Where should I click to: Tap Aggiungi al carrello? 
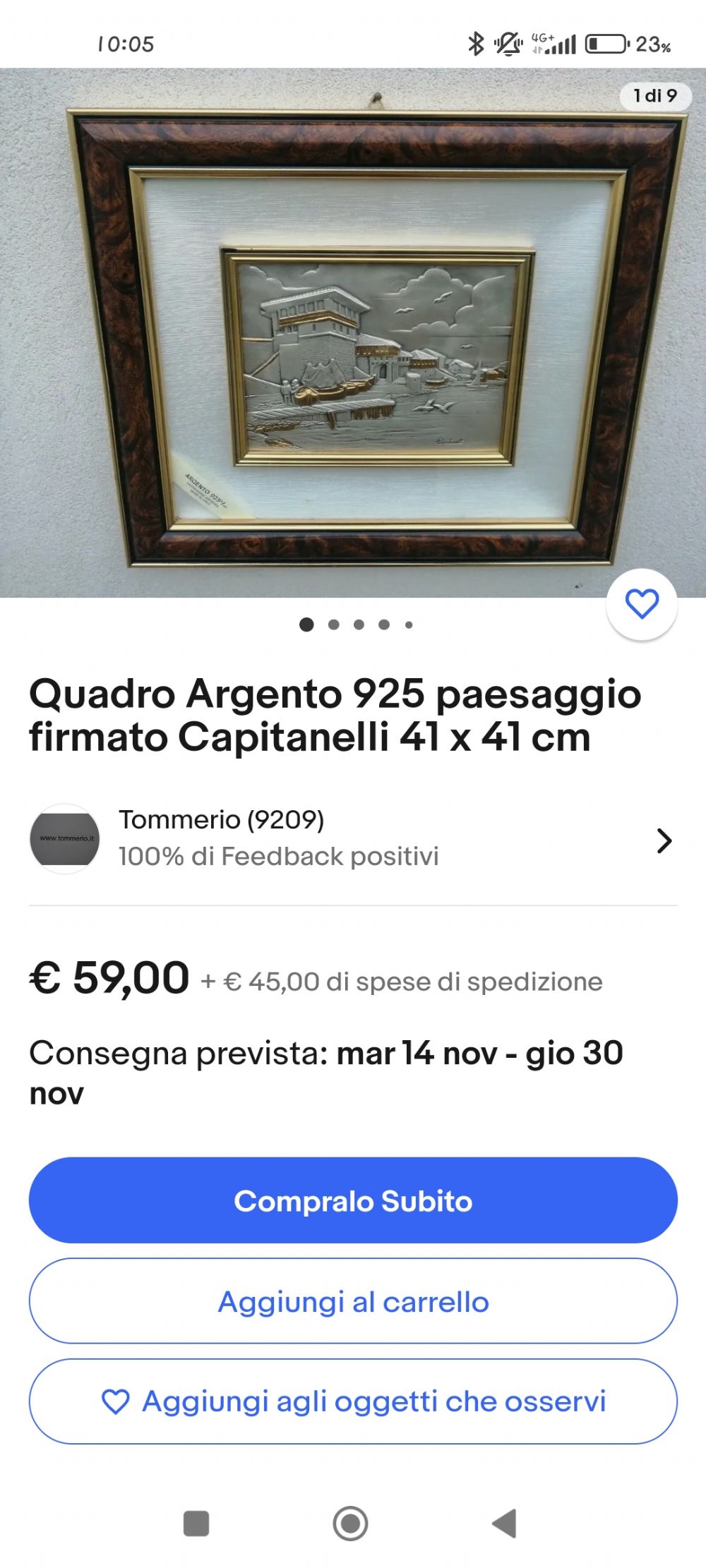353,1301
